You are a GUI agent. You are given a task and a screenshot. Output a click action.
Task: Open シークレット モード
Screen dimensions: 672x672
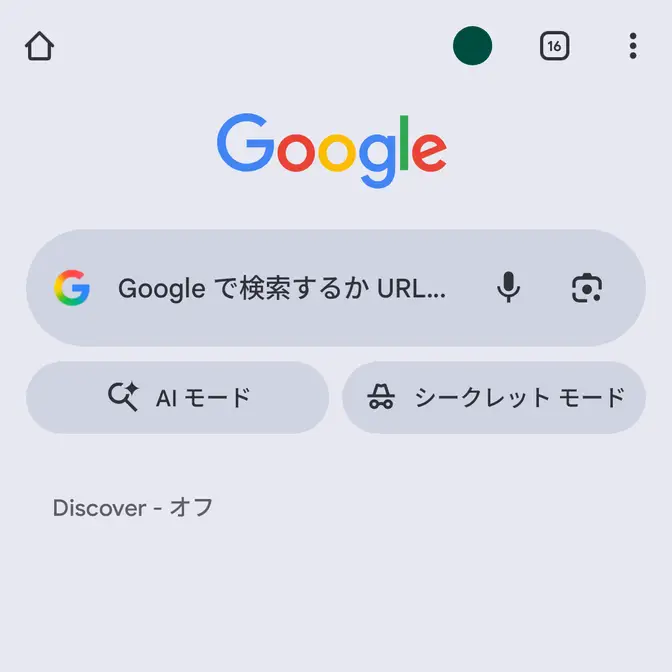pyautogui.click(x=494, y=398)
